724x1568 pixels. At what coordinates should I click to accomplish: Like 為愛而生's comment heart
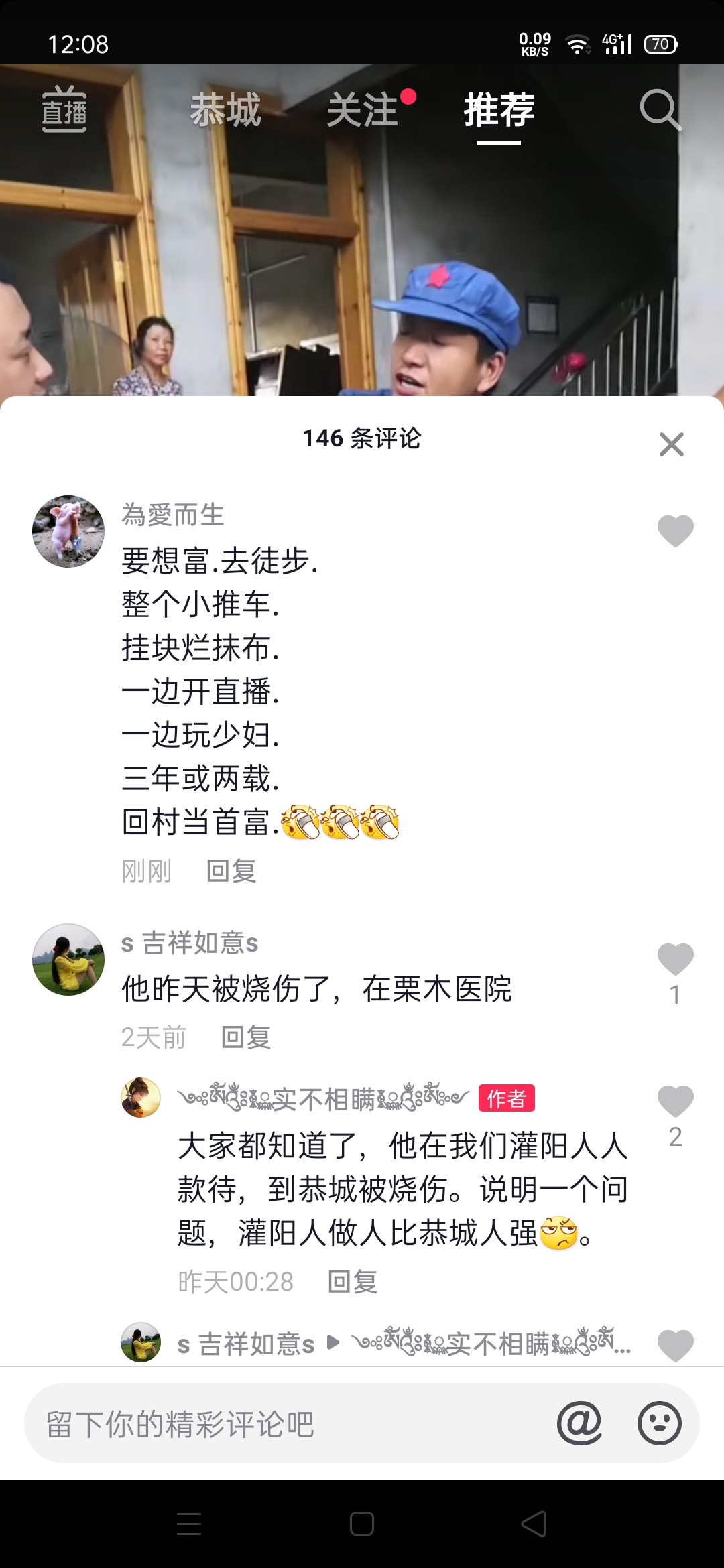(677, 529)
